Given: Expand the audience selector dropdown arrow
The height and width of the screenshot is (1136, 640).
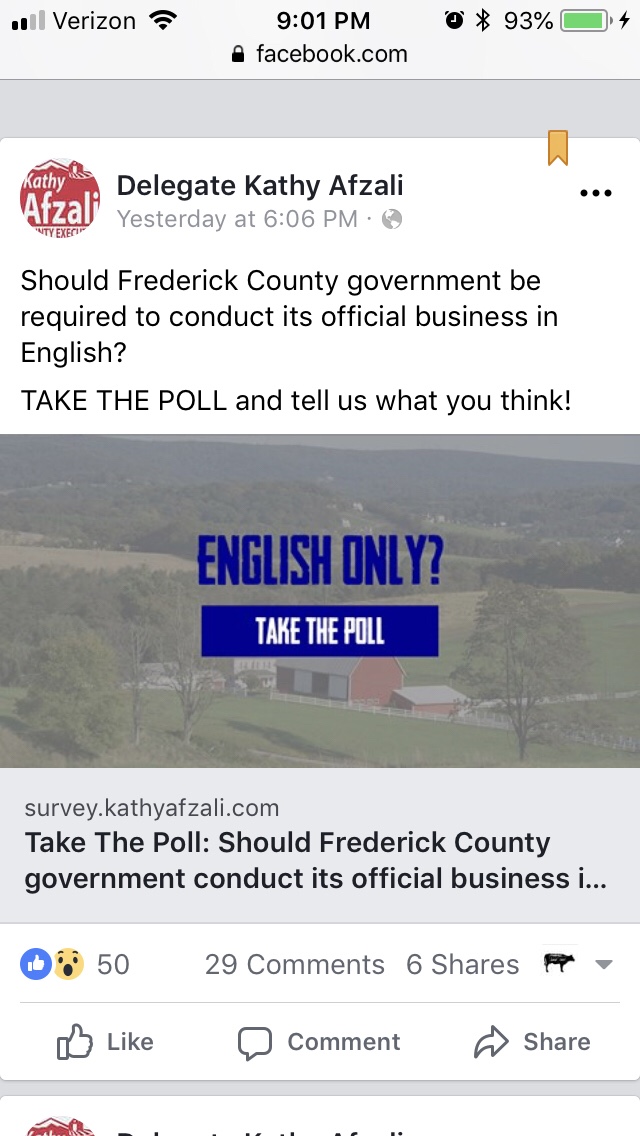Looking at the screenshot, I should point(603,964).
